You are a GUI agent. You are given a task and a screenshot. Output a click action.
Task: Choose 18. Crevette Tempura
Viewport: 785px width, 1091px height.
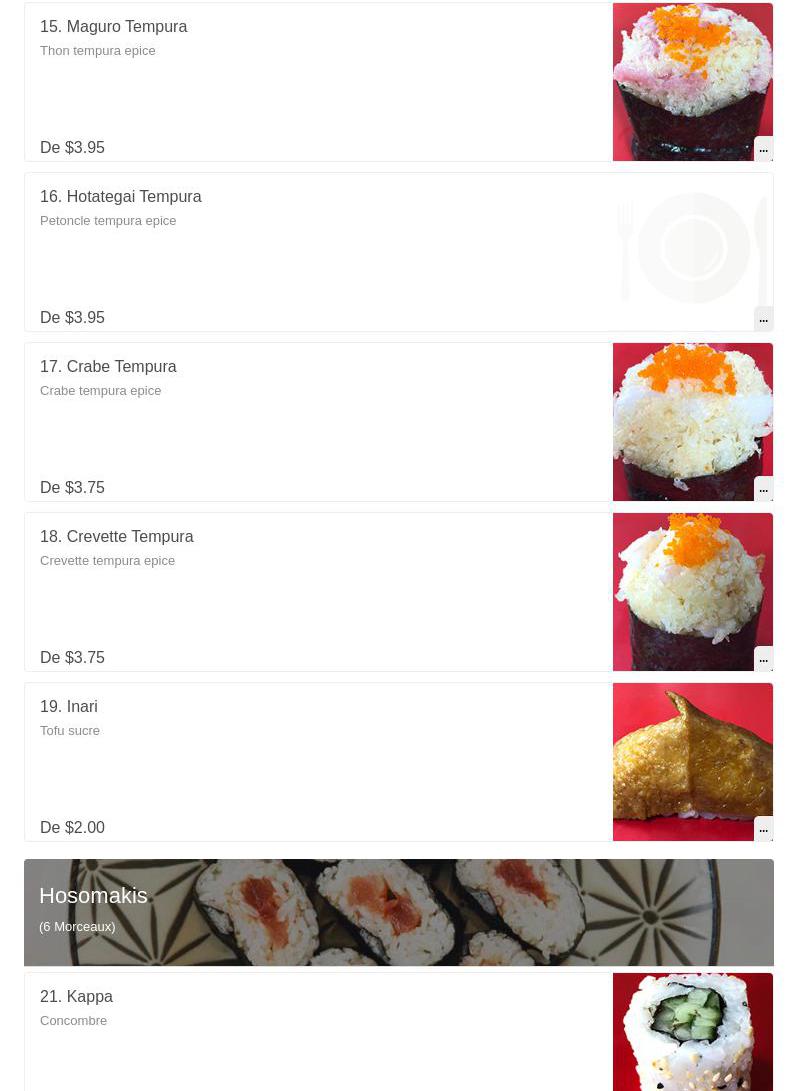[x=116, y=537]
